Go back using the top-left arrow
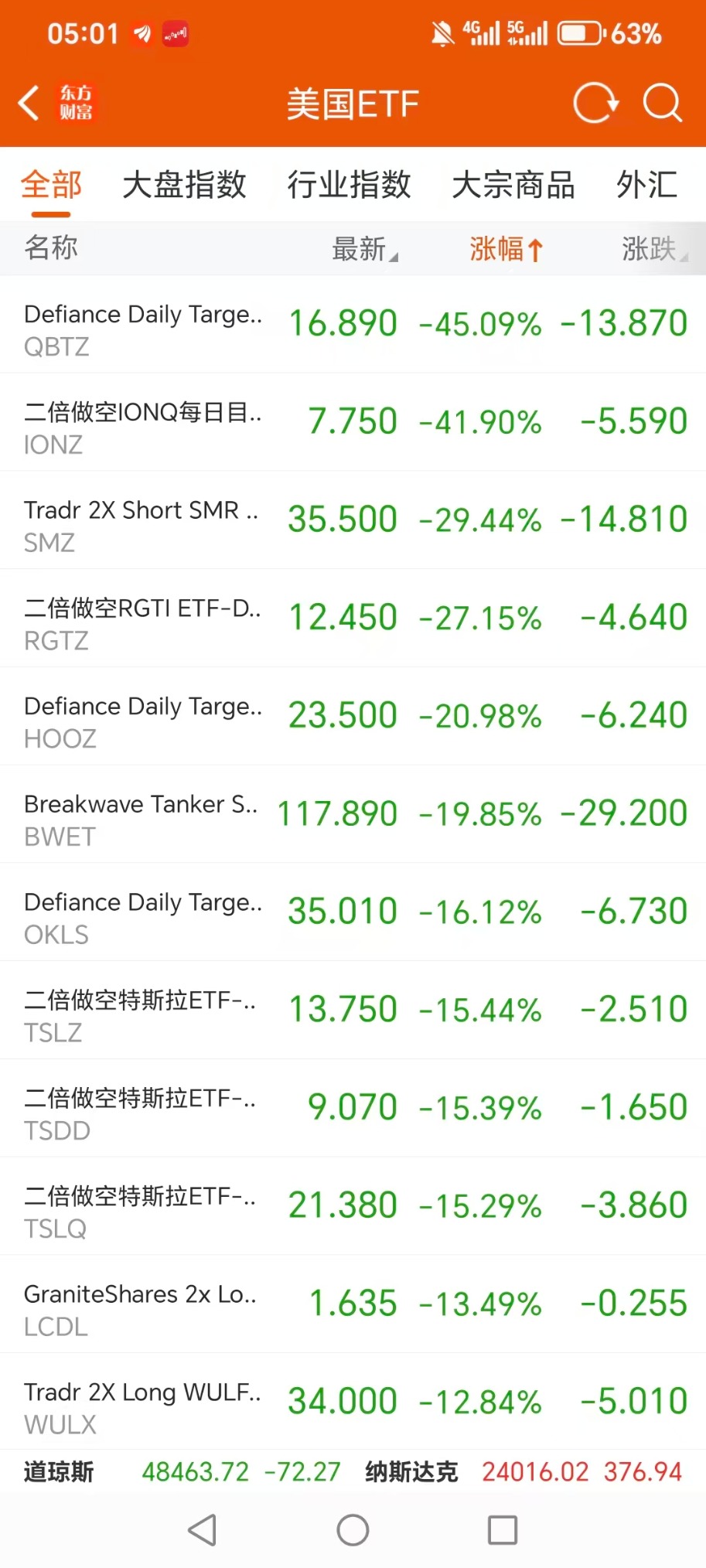 29,103
